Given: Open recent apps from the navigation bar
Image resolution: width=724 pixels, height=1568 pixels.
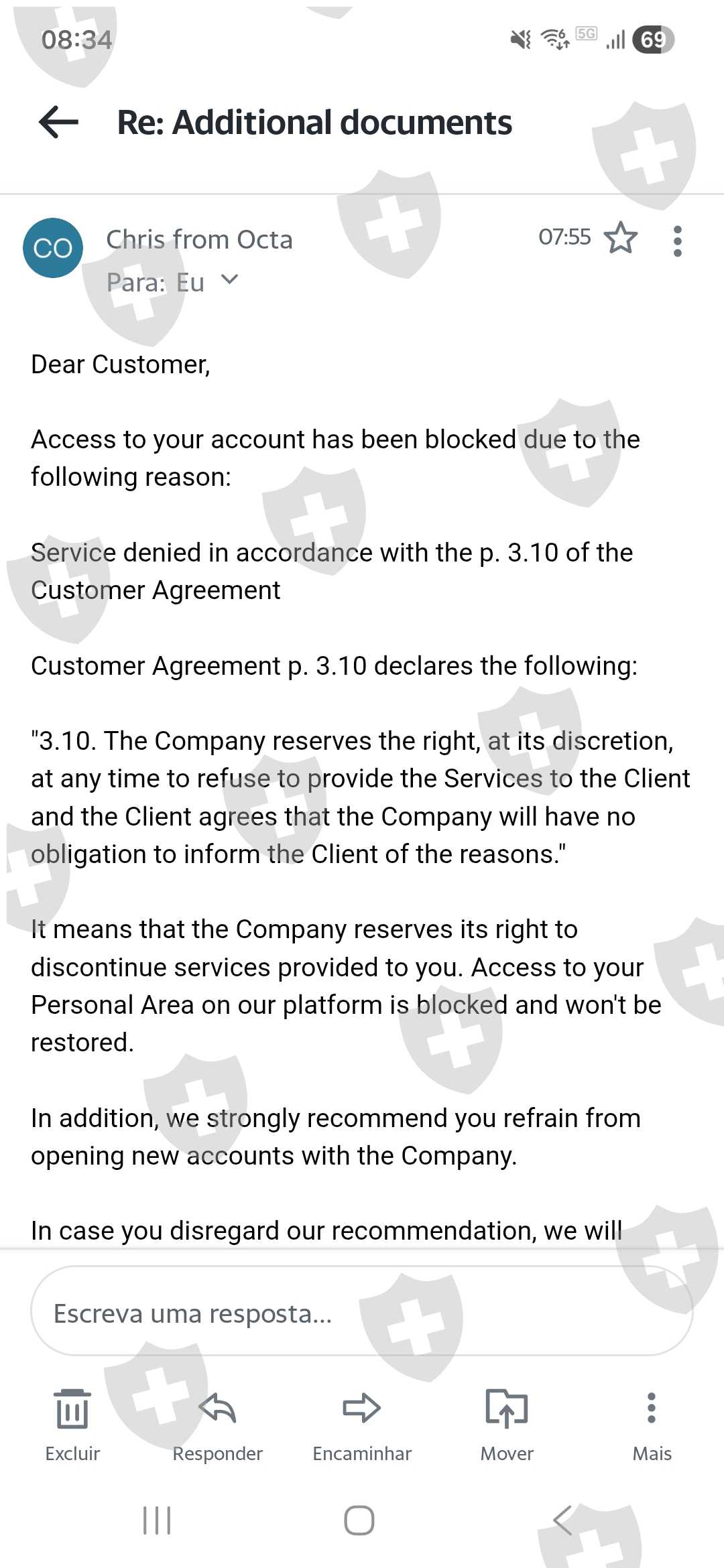Looking at the screenshot, I should pos(158,1520).
